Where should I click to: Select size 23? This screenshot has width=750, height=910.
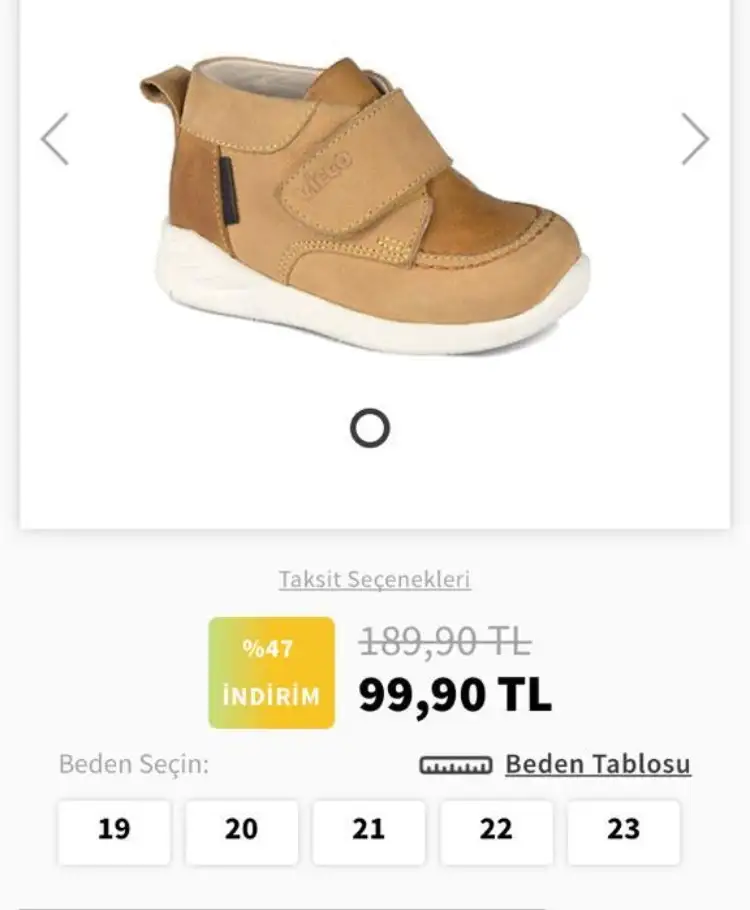(x=623, y=831)
